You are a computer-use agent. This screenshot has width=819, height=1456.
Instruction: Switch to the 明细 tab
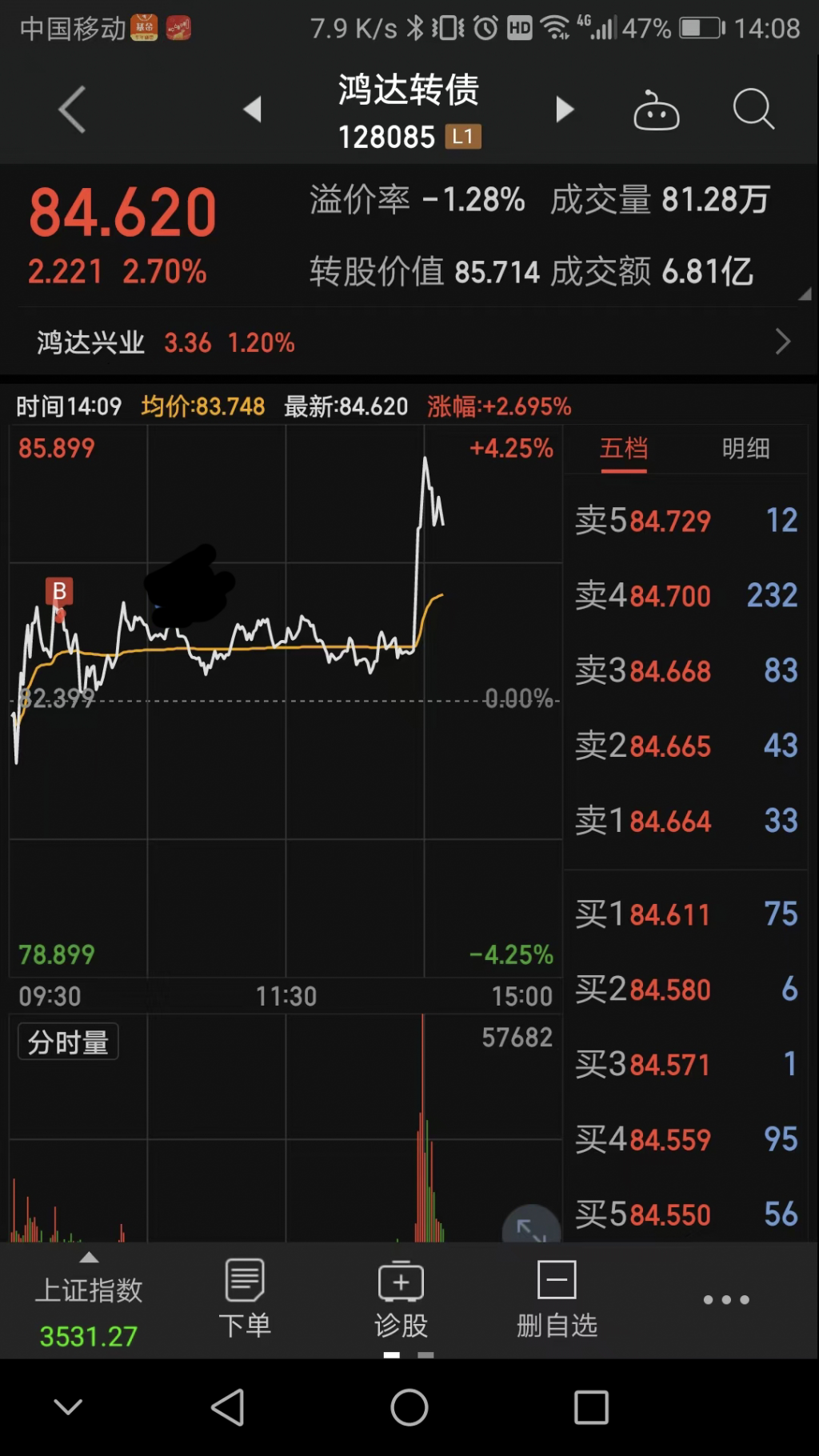[x=745, y=449]
